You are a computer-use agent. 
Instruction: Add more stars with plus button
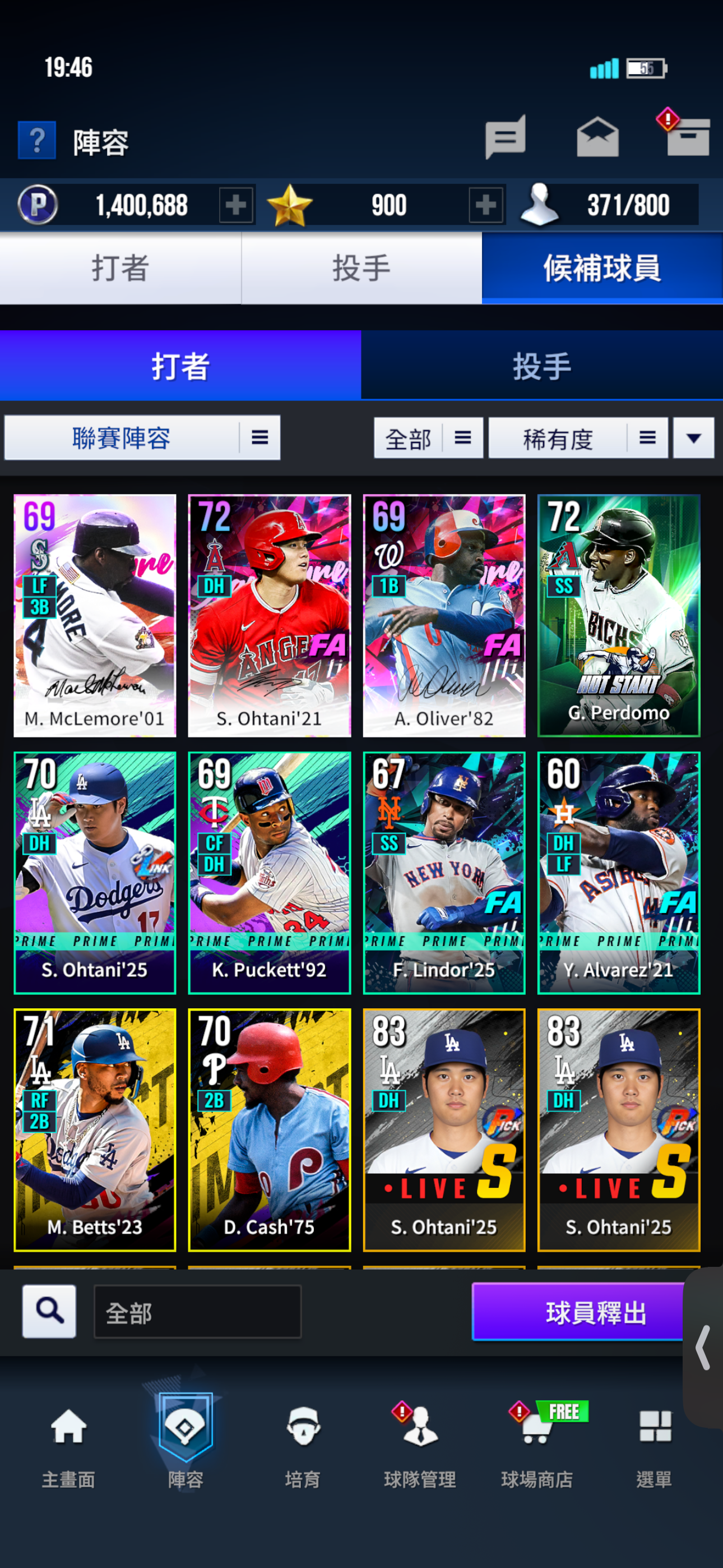point(485,205)
